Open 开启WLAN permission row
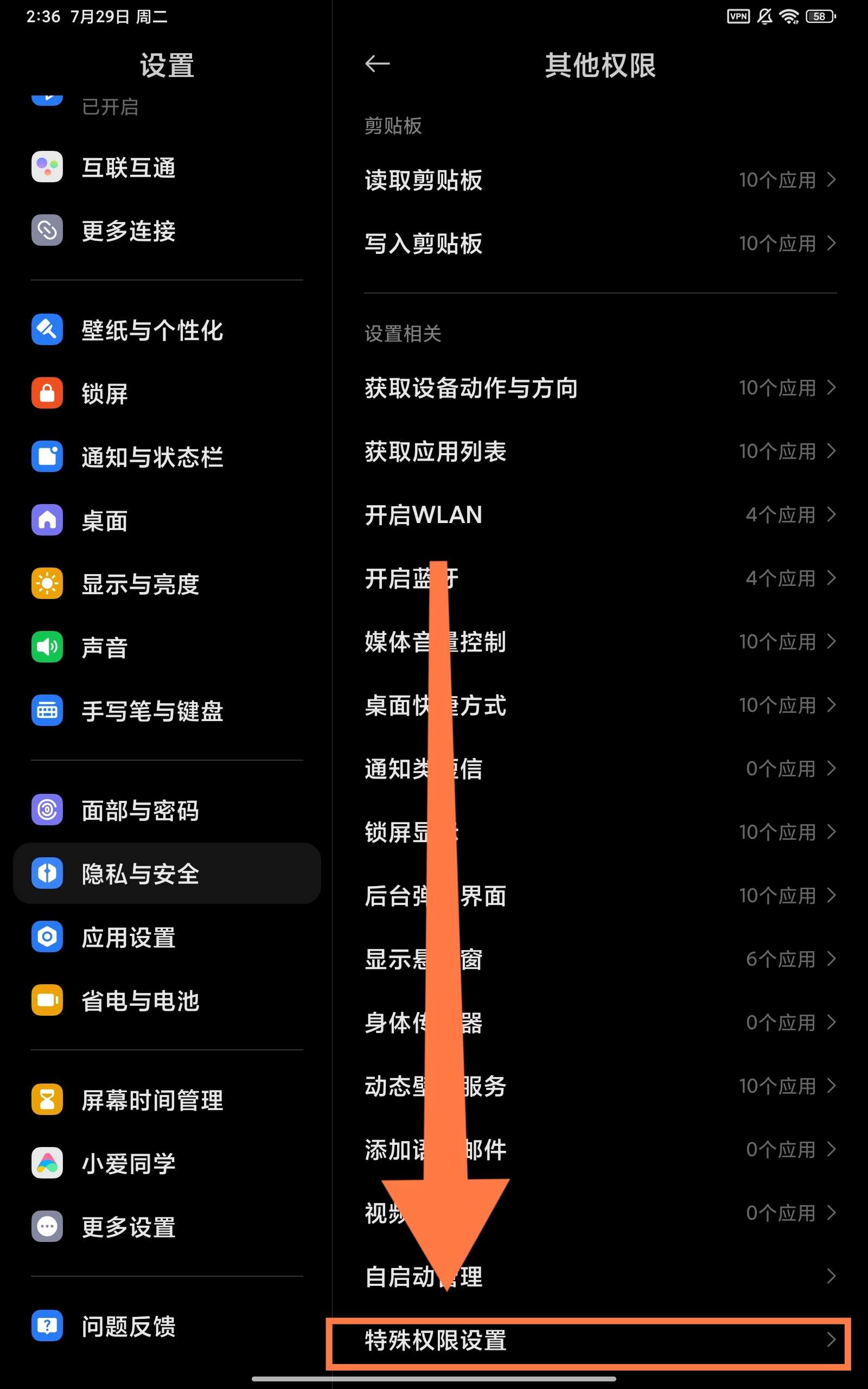The image size is (868, 1389). [600, 515]
